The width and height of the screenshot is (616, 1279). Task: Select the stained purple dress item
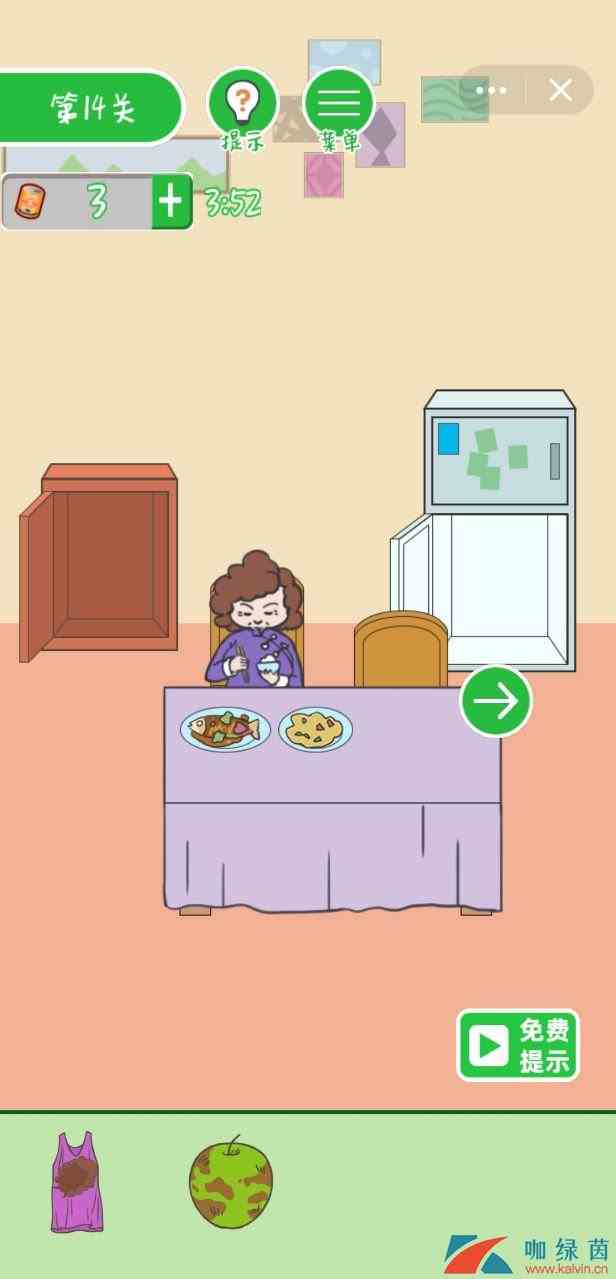(x=77, y=1182)
